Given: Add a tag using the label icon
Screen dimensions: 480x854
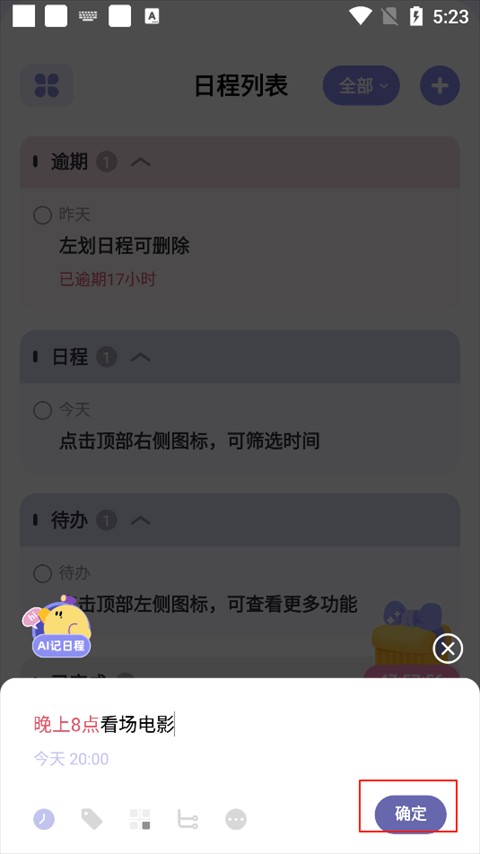Looking at the screenshot, I should click(x=92, y=819).
